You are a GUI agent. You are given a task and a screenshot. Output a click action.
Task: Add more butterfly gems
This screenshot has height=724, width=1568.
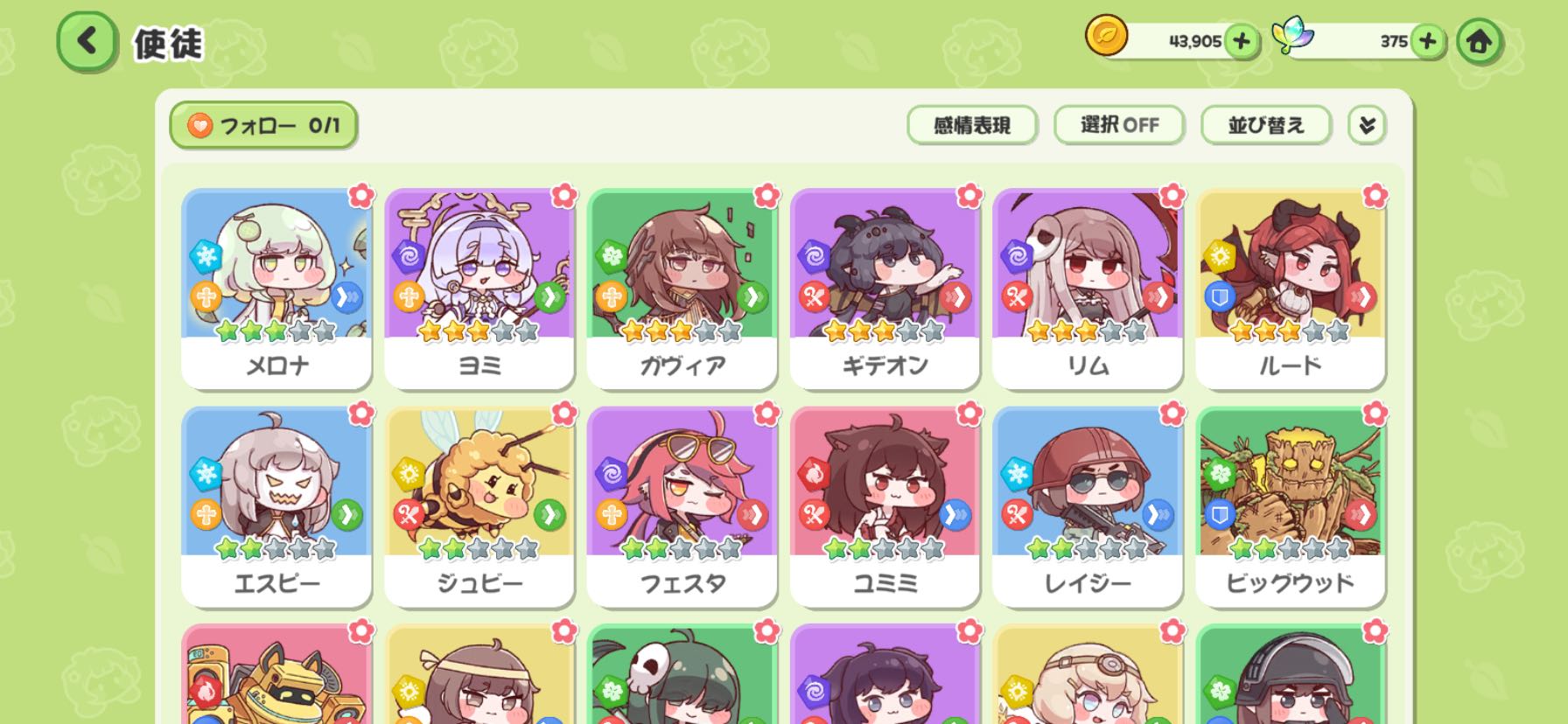[1427, 41]
